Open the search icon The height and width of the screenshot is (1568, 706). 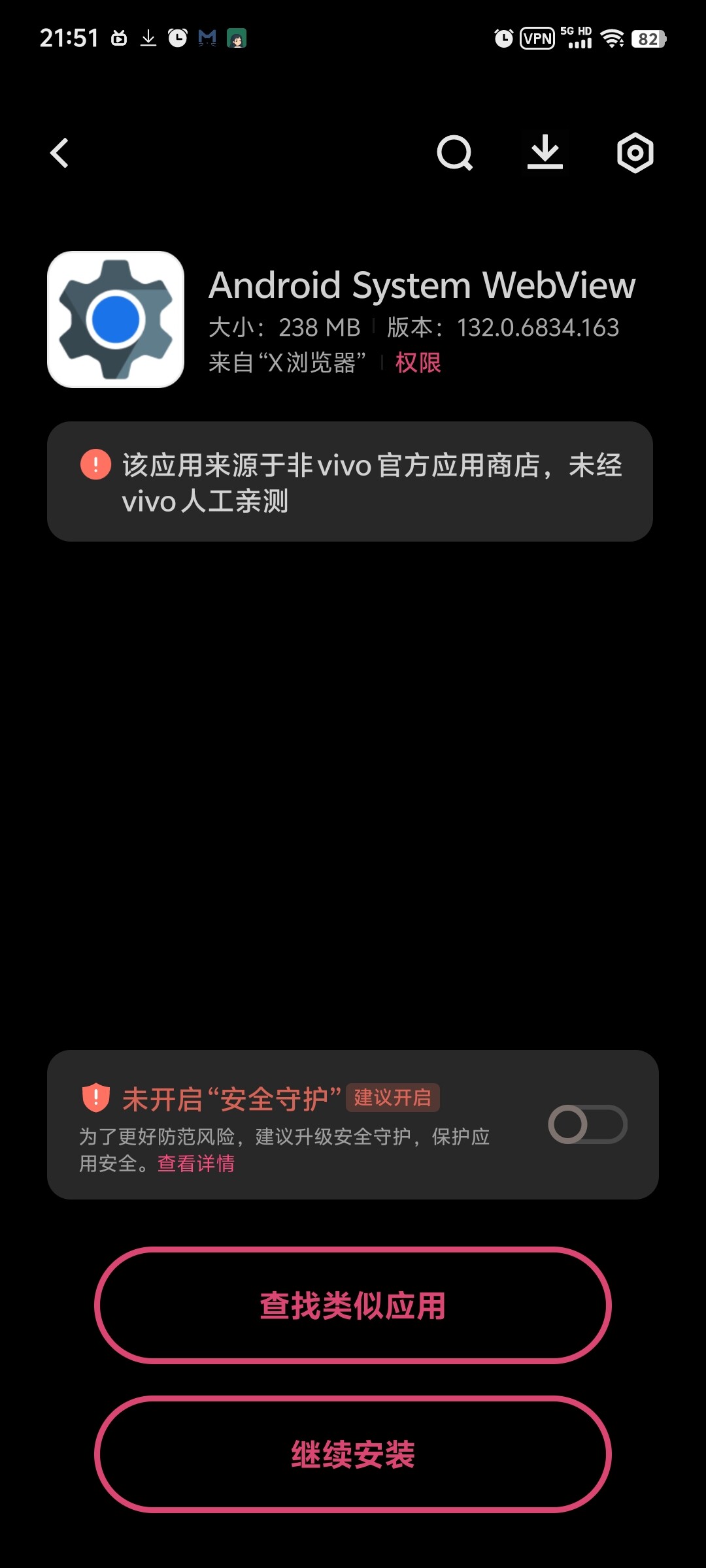point(455,153)
